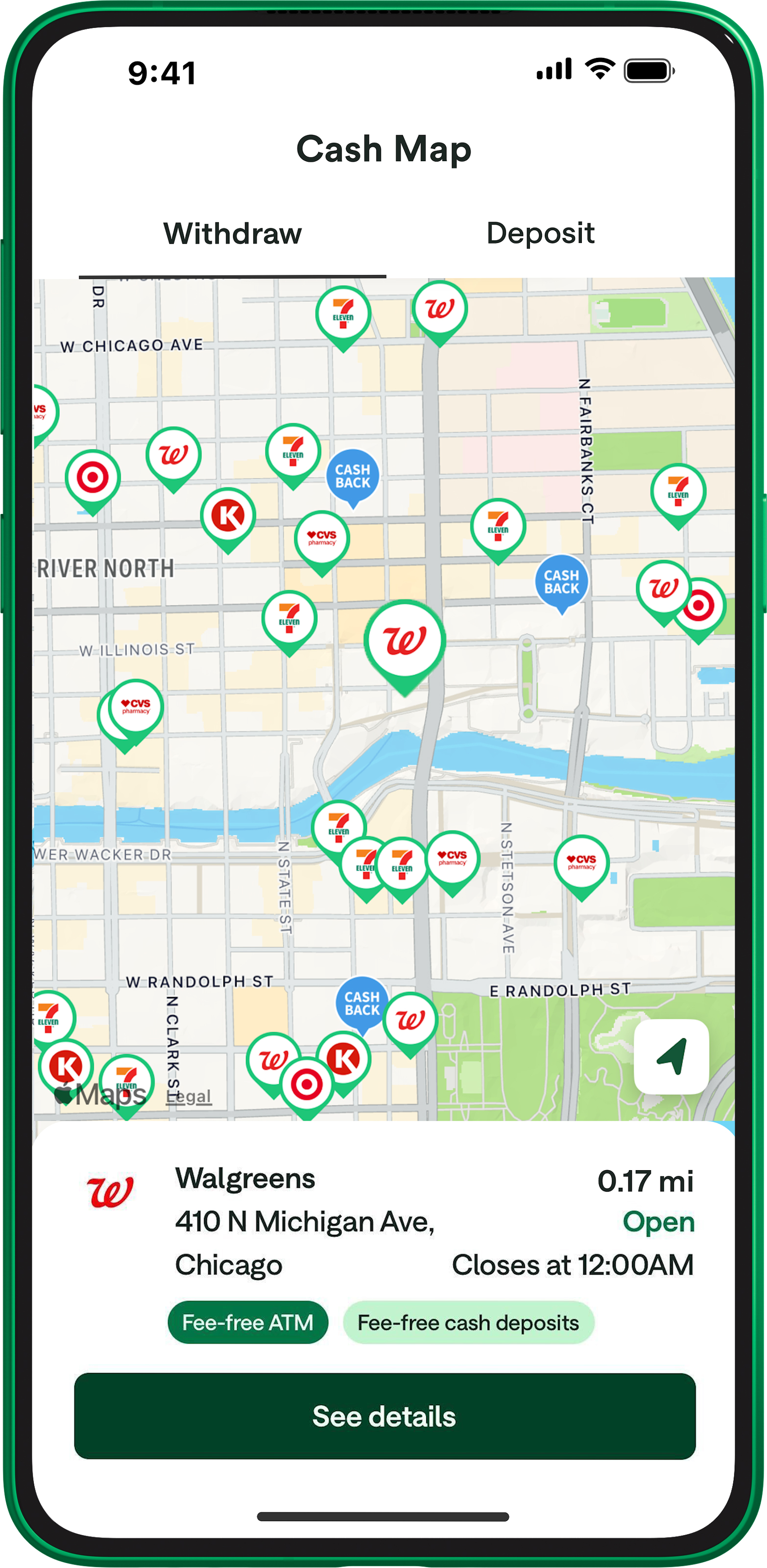Open the Legal link on the map

pos(189,1097)
